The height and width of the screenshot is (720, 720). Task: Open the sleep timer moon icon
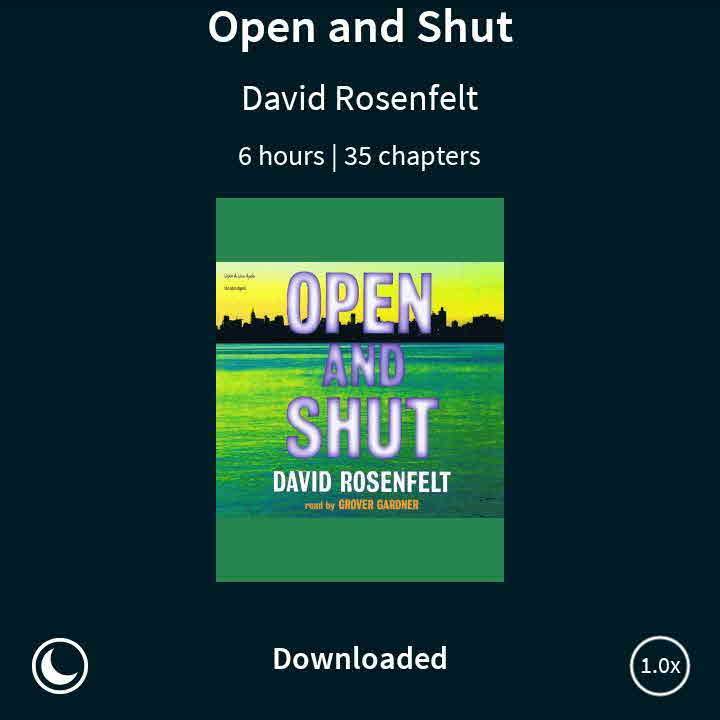click(x=60, y=666)
